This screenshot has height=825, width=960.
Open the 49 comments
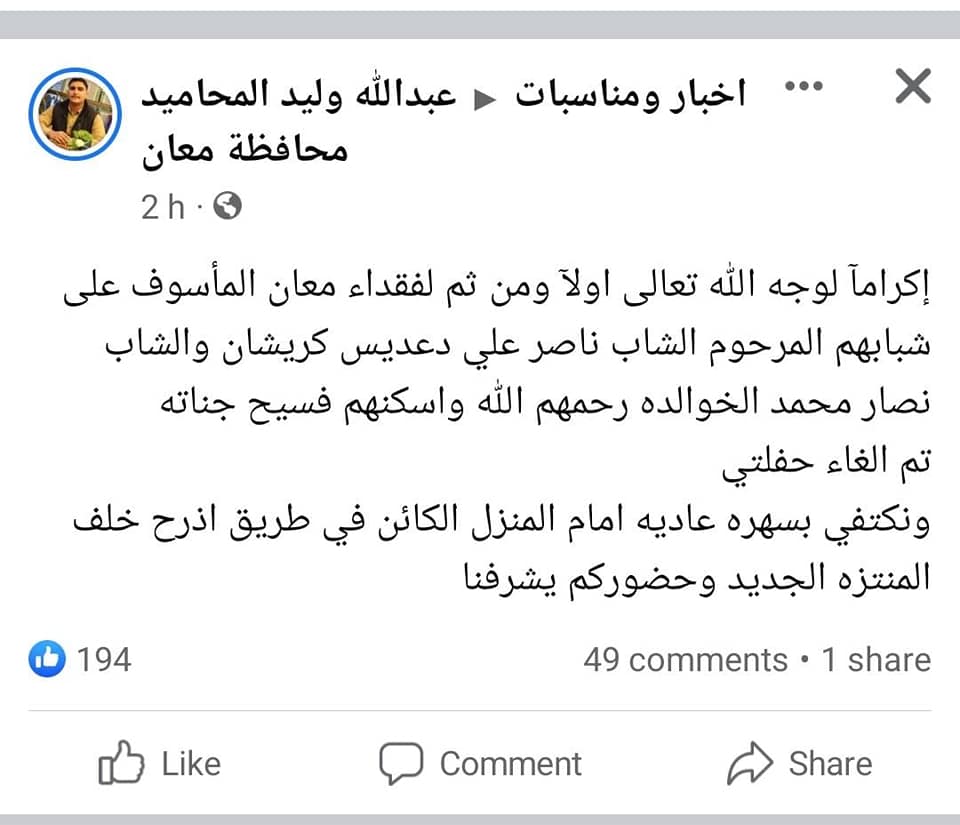(x=685, y=660)
